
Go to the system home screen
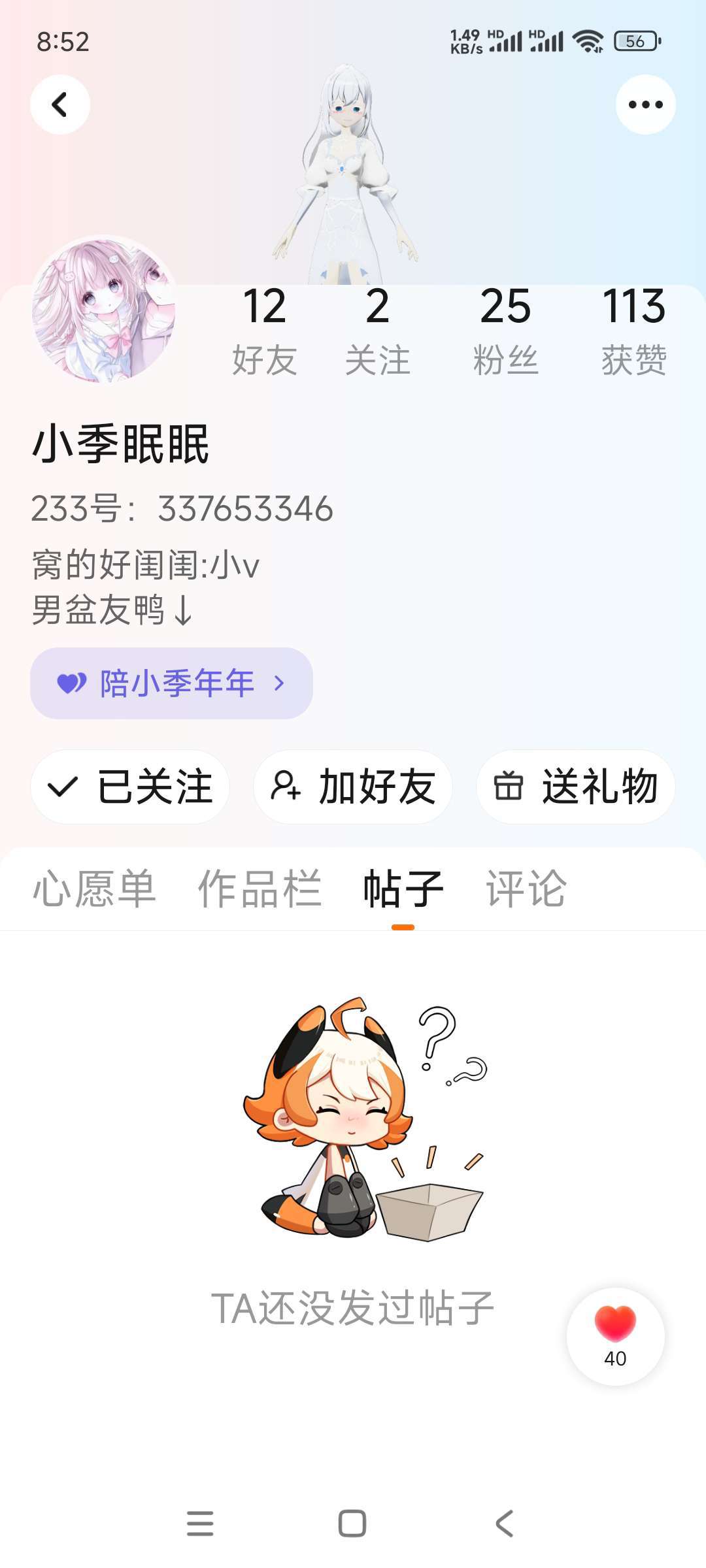pyautogui.click(x=352, y=1524)
